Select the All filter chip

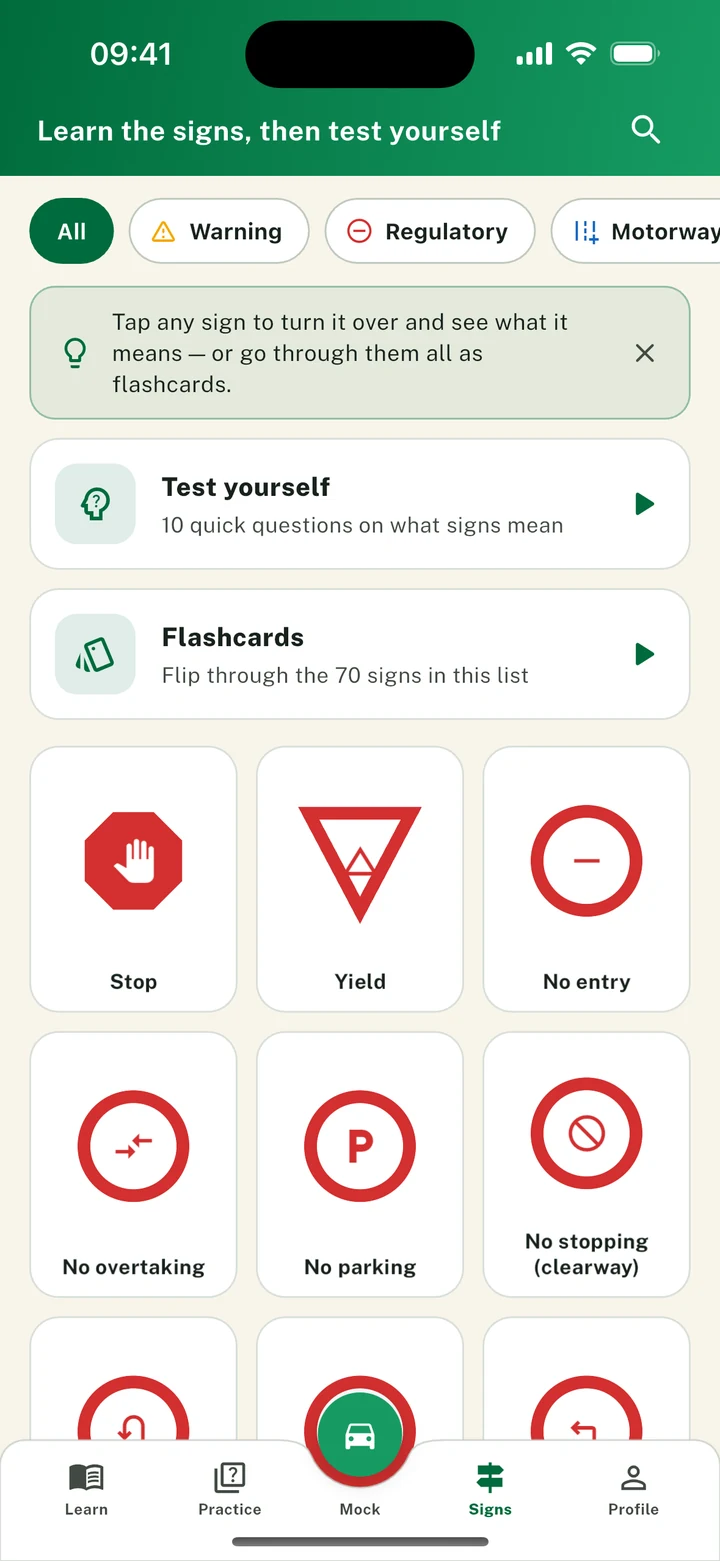[x=72, y=232]
